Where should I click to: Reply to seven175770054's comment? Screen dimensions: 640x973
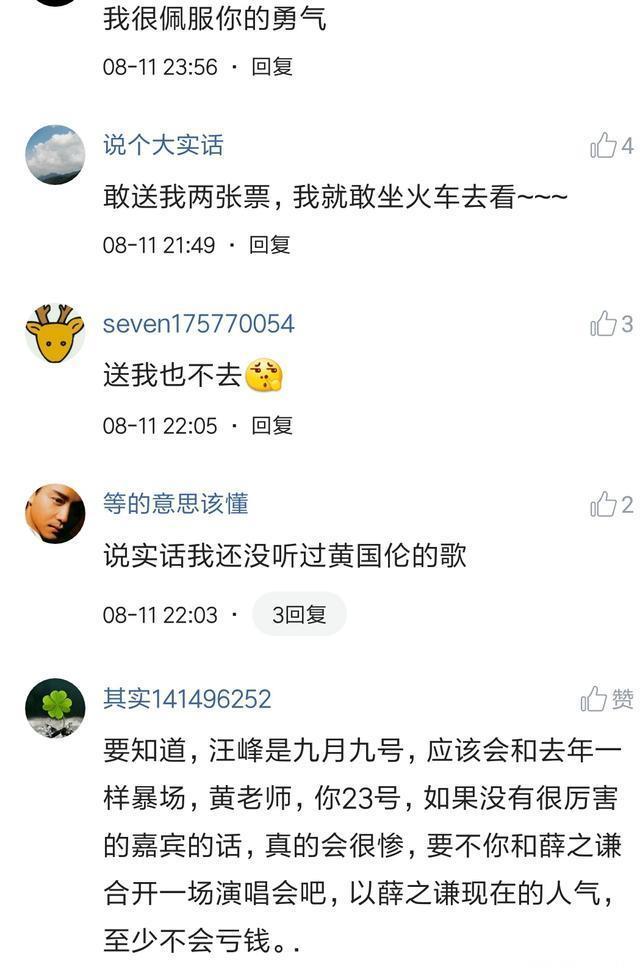point(271,425)
